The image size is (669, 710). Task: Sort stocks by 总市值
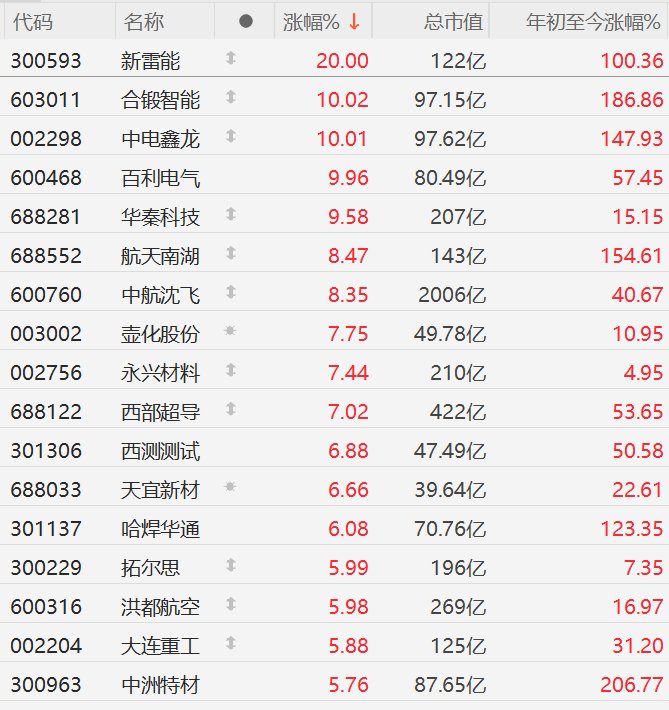pyautogui.click(x=452, y=21)
